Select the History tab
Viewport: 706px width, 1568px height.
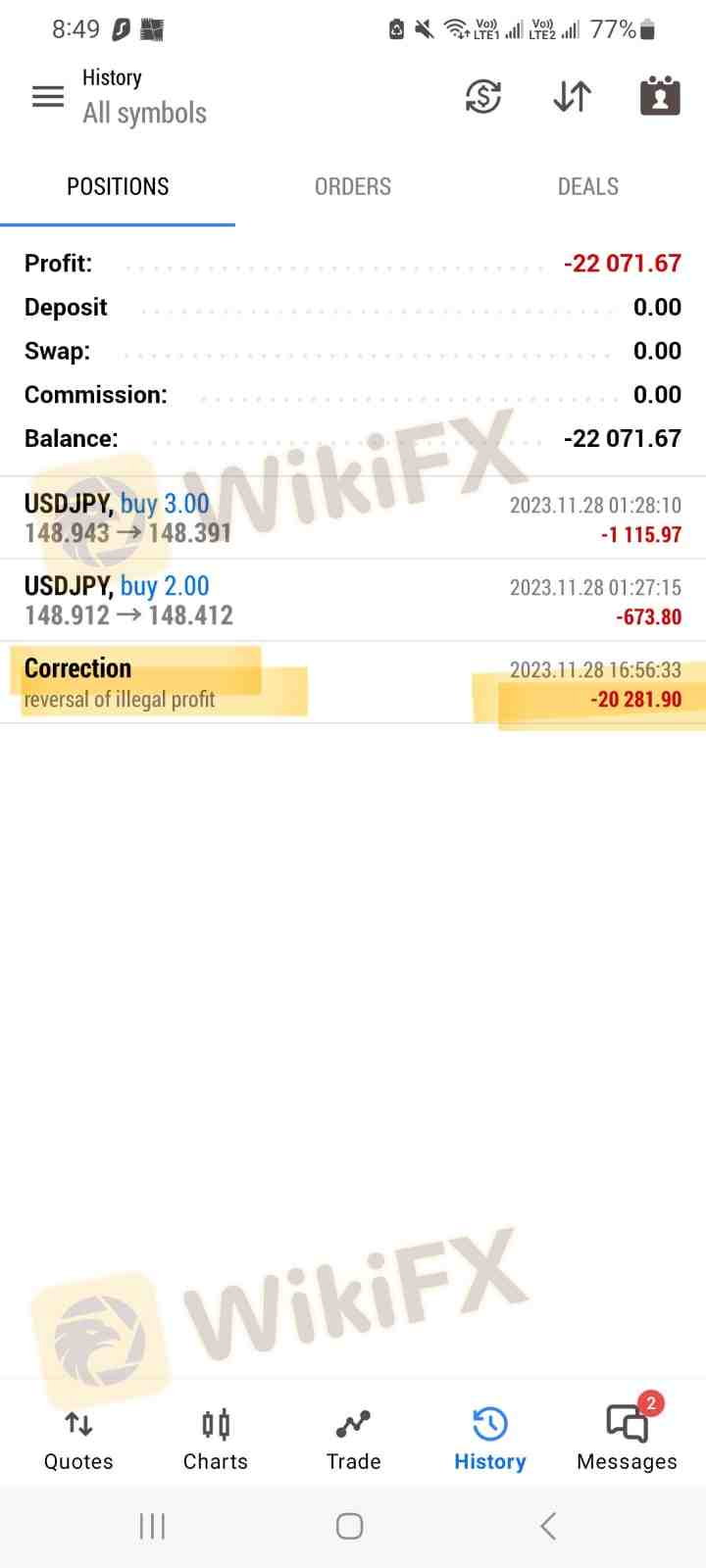point(489,1439)
